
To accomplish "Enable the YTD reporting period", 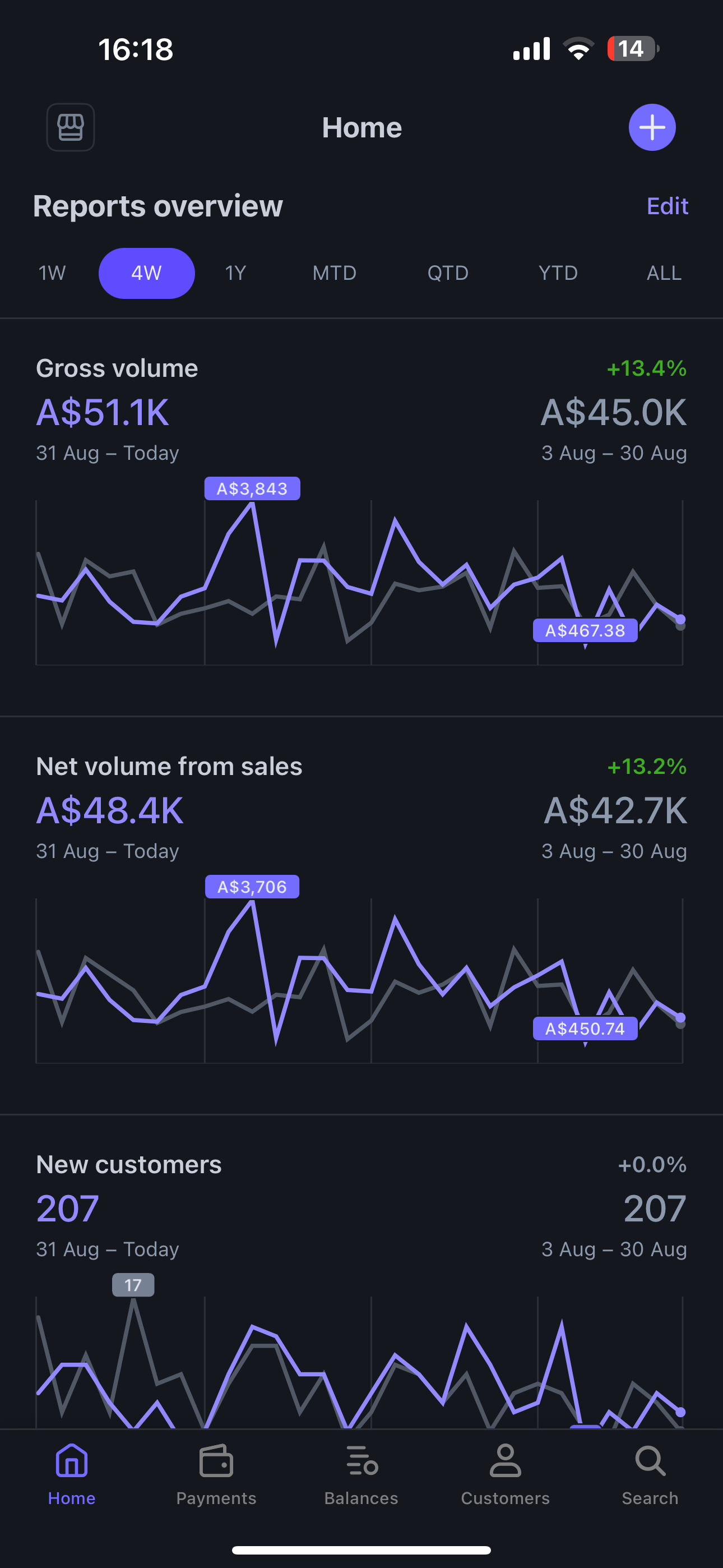I will (x=557, y=273).
